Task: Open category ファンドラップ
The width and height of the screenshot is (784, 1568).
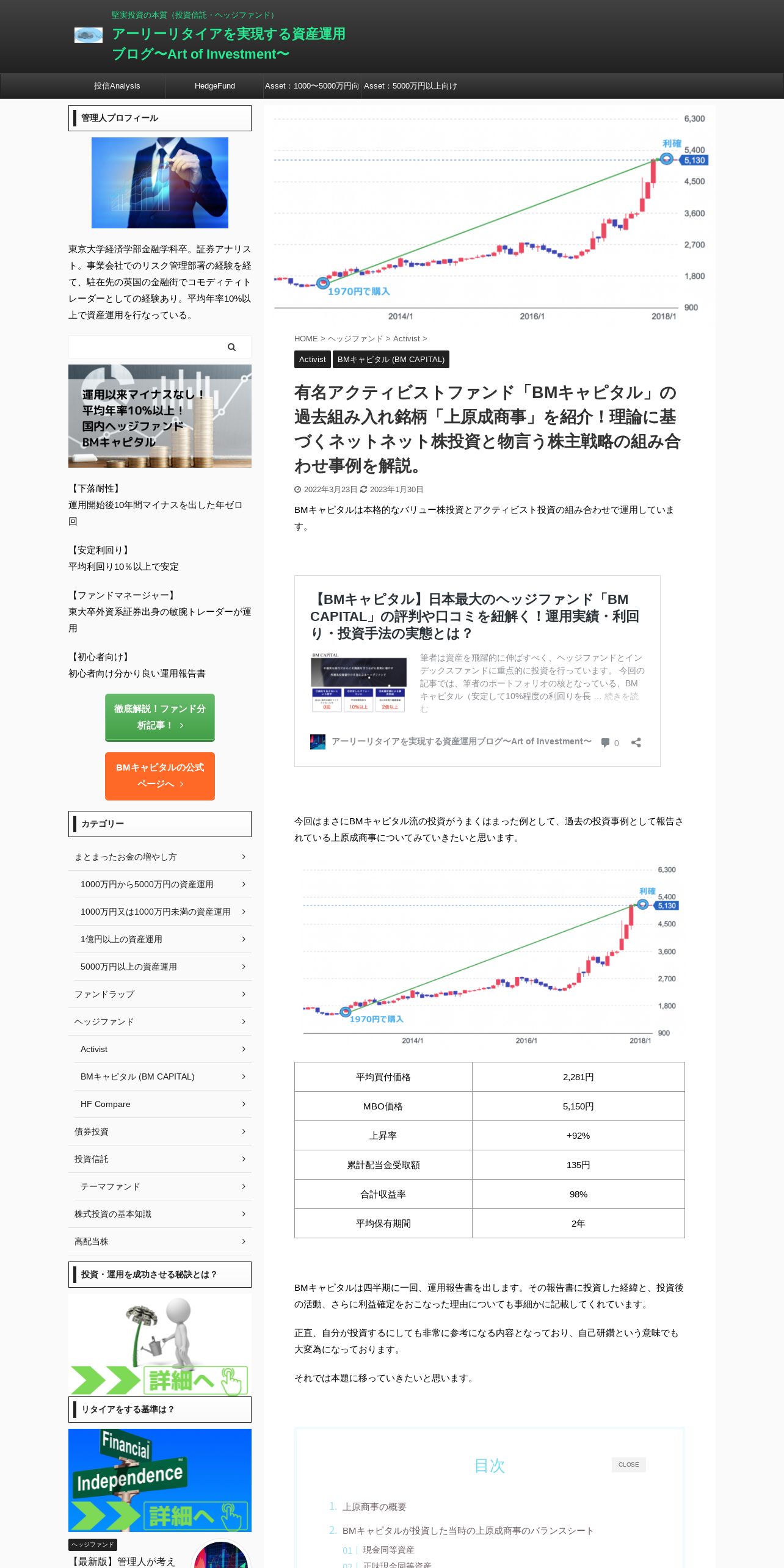Action: 160,994
